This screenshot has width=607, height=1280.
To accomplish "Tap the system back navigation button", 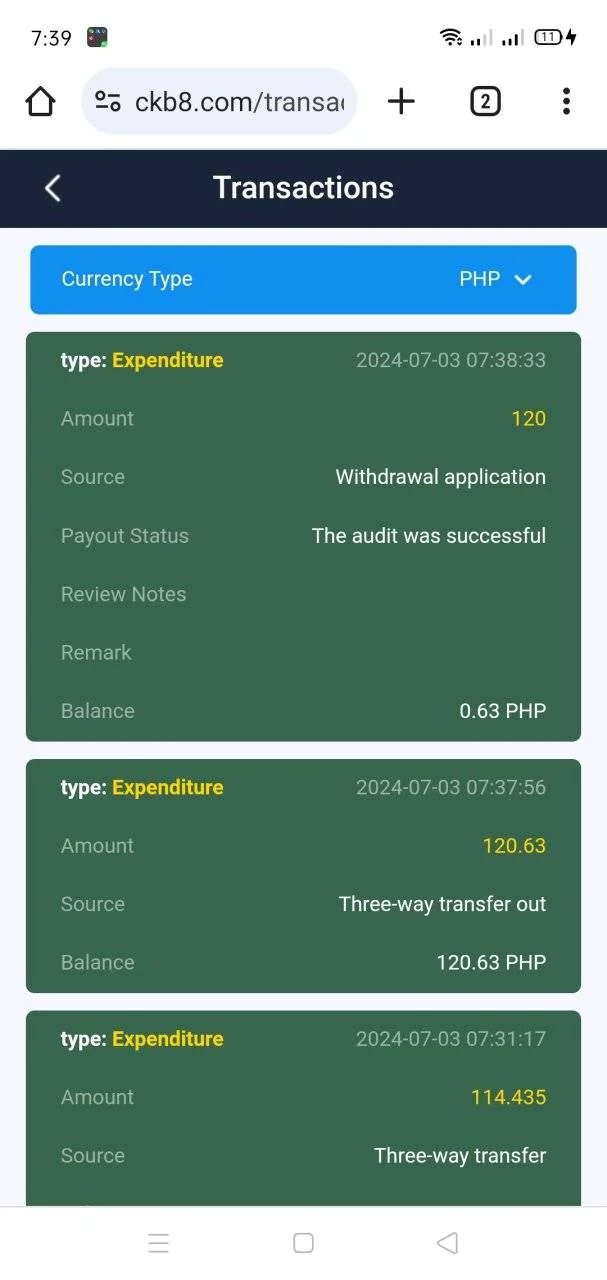I will click(x=447, y=1243).
